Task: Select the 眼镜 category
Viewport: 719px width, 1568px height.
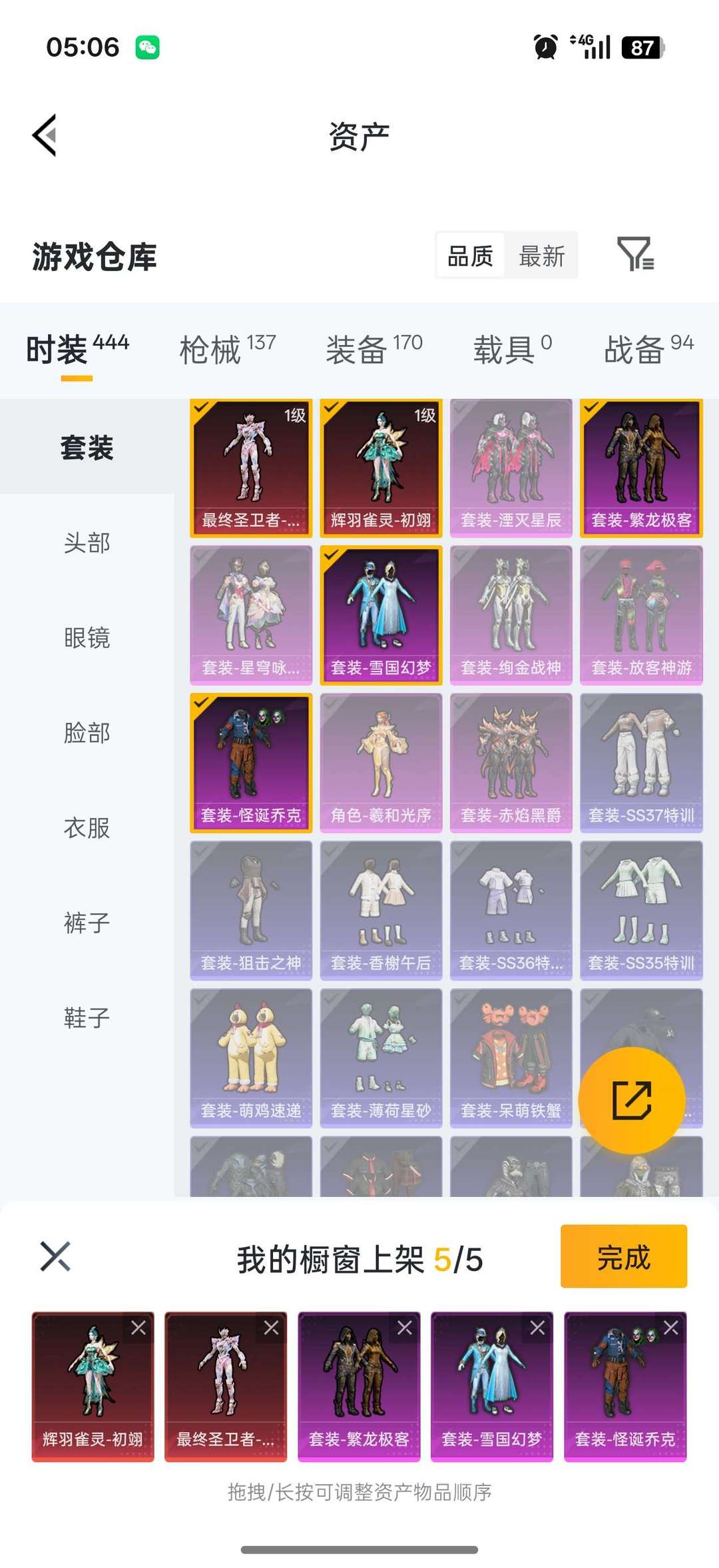Action: click(87, 637)
